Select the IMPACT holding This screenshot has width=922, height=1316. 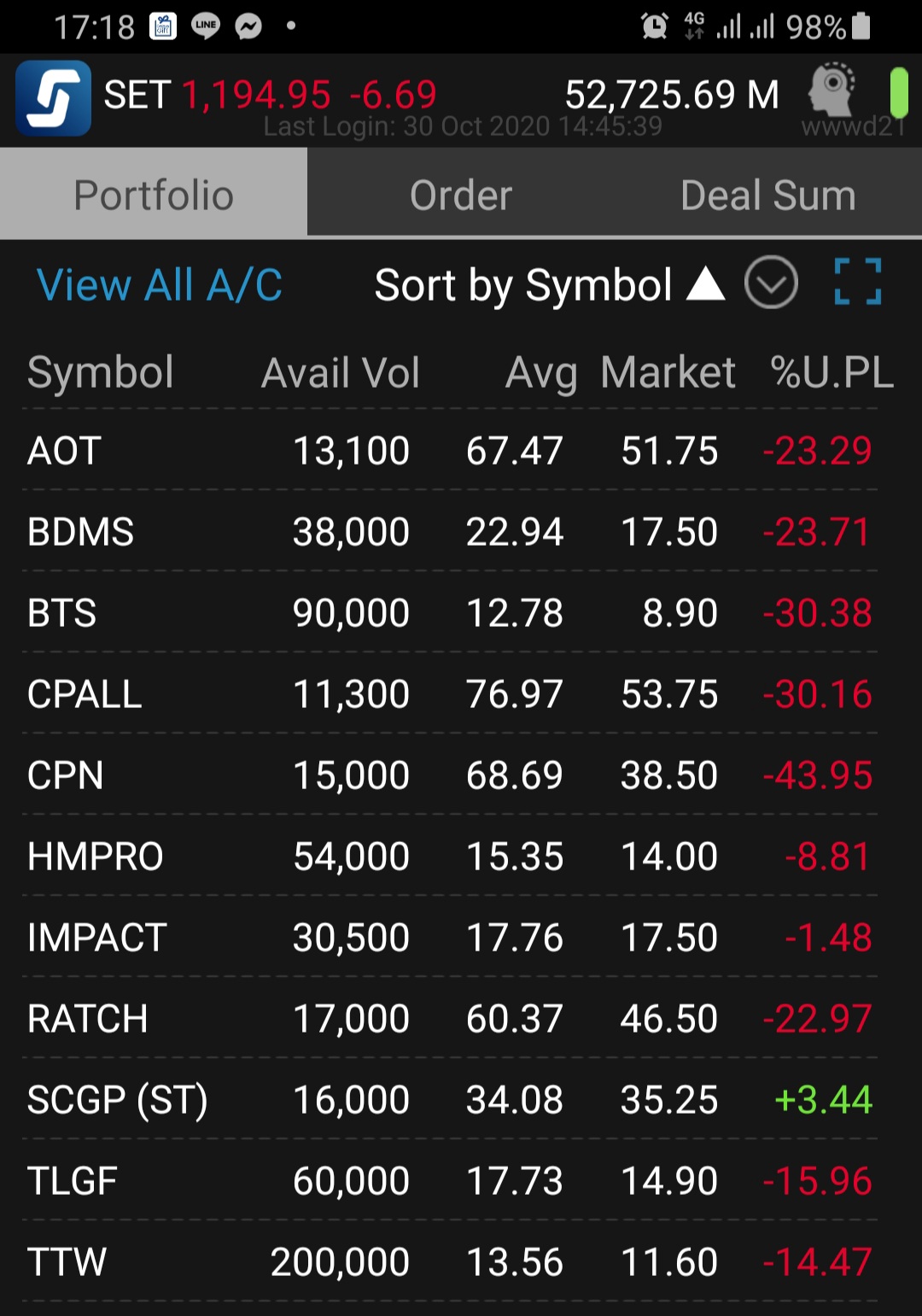tap(96, 938)
